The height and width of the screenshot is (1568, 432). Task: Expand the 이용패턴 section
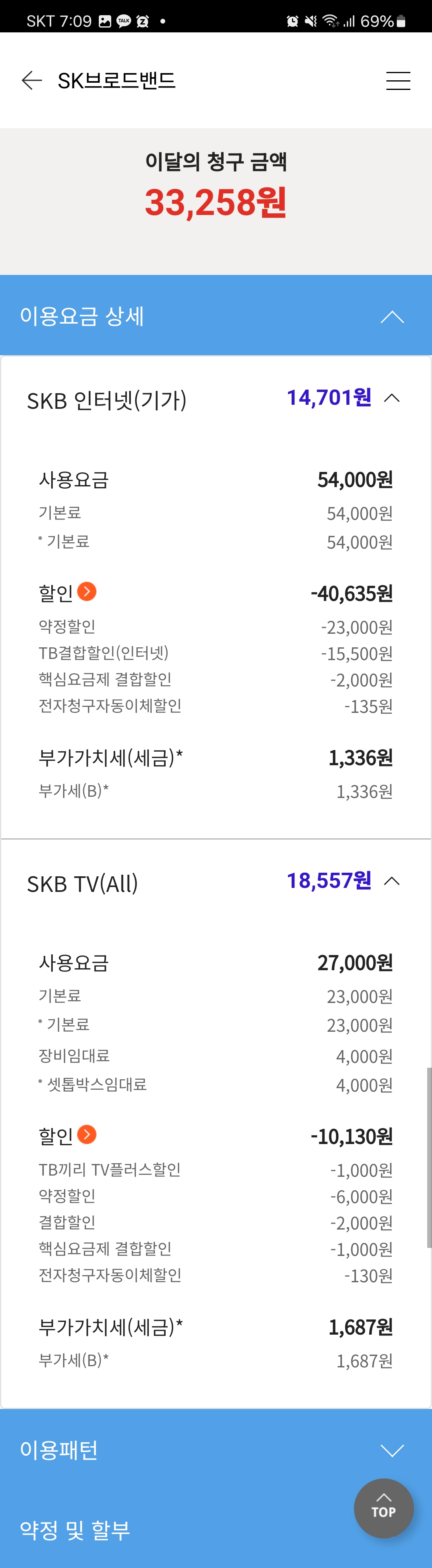pos(392,1450)
